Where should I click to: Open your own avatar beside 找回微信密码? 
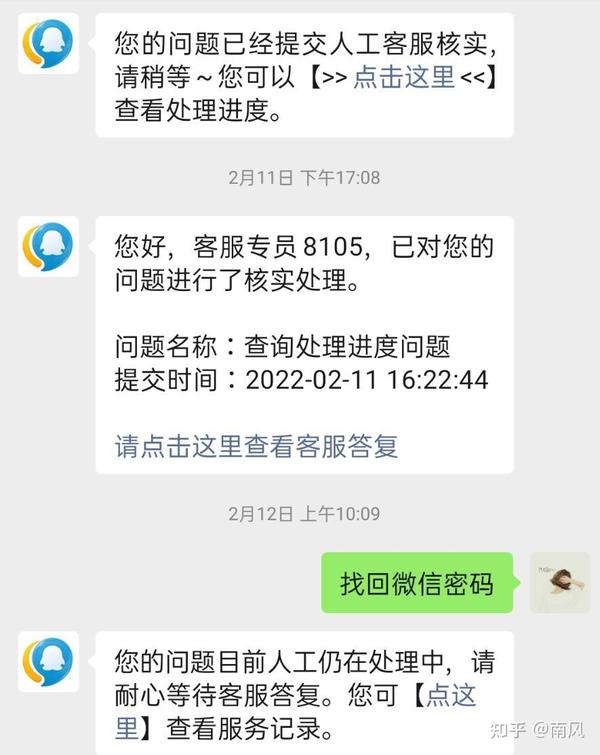[560, 583]
